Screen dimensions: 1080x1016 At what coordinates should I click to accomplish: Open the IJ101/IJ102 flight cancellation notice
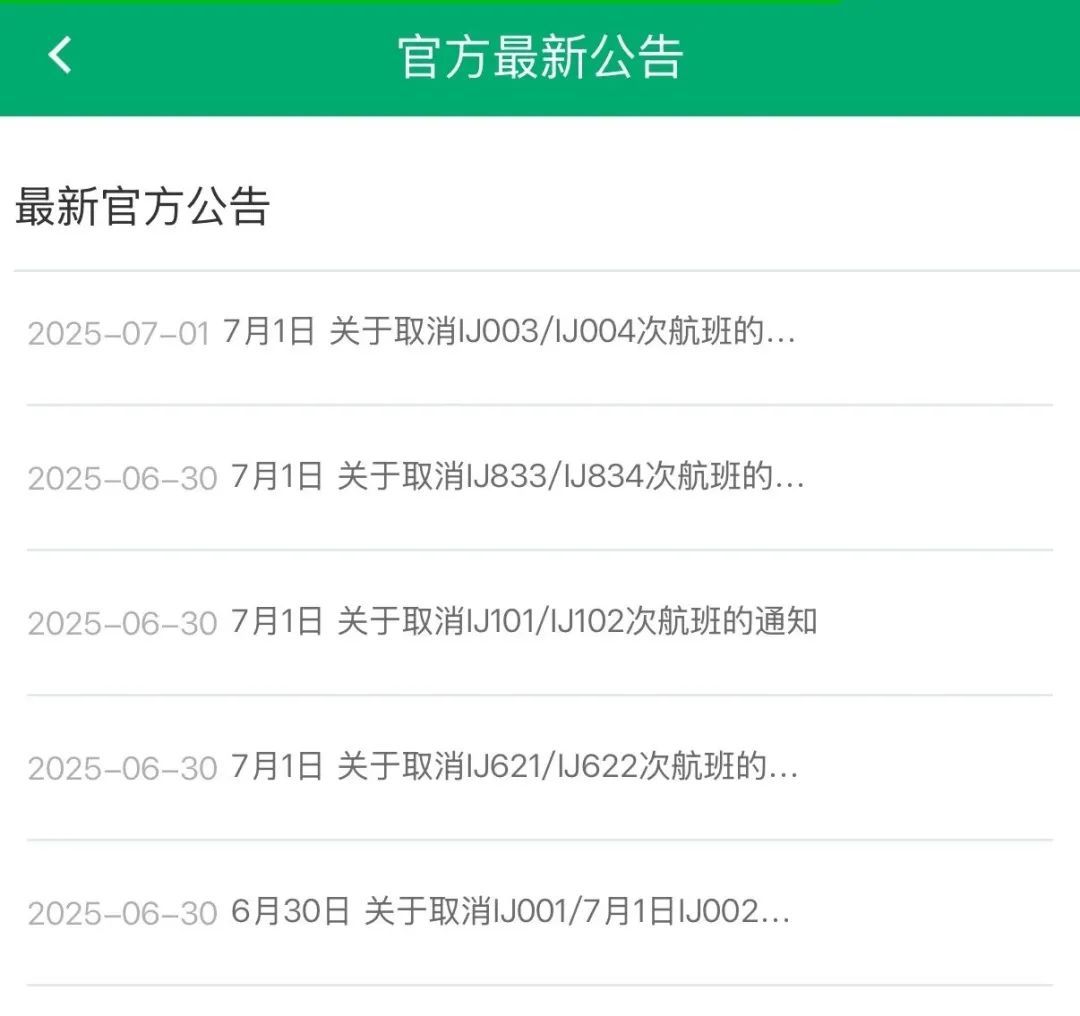click(x=524, y=622)
